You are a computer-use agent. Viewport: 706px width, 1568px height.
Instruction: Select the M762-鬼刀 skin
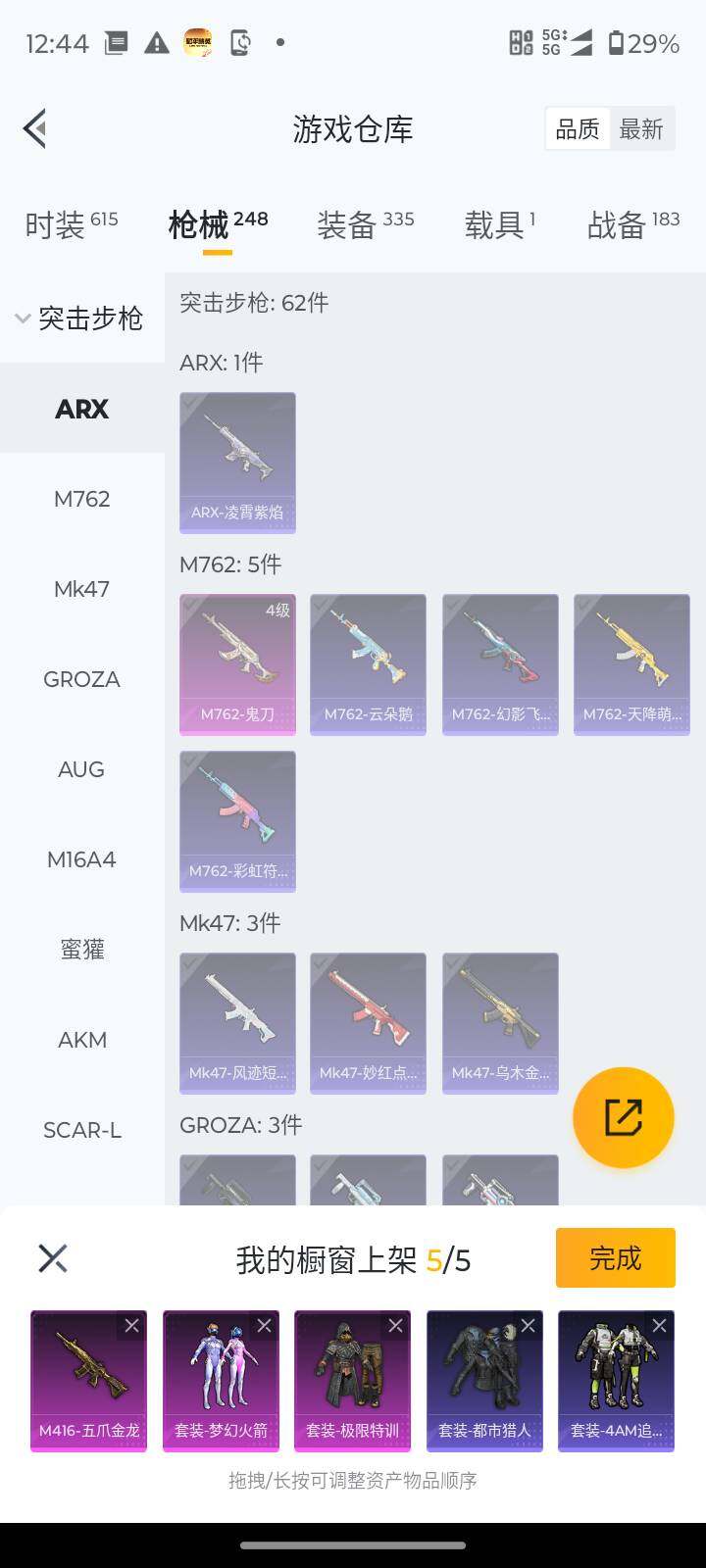click(x=237, y=663)
